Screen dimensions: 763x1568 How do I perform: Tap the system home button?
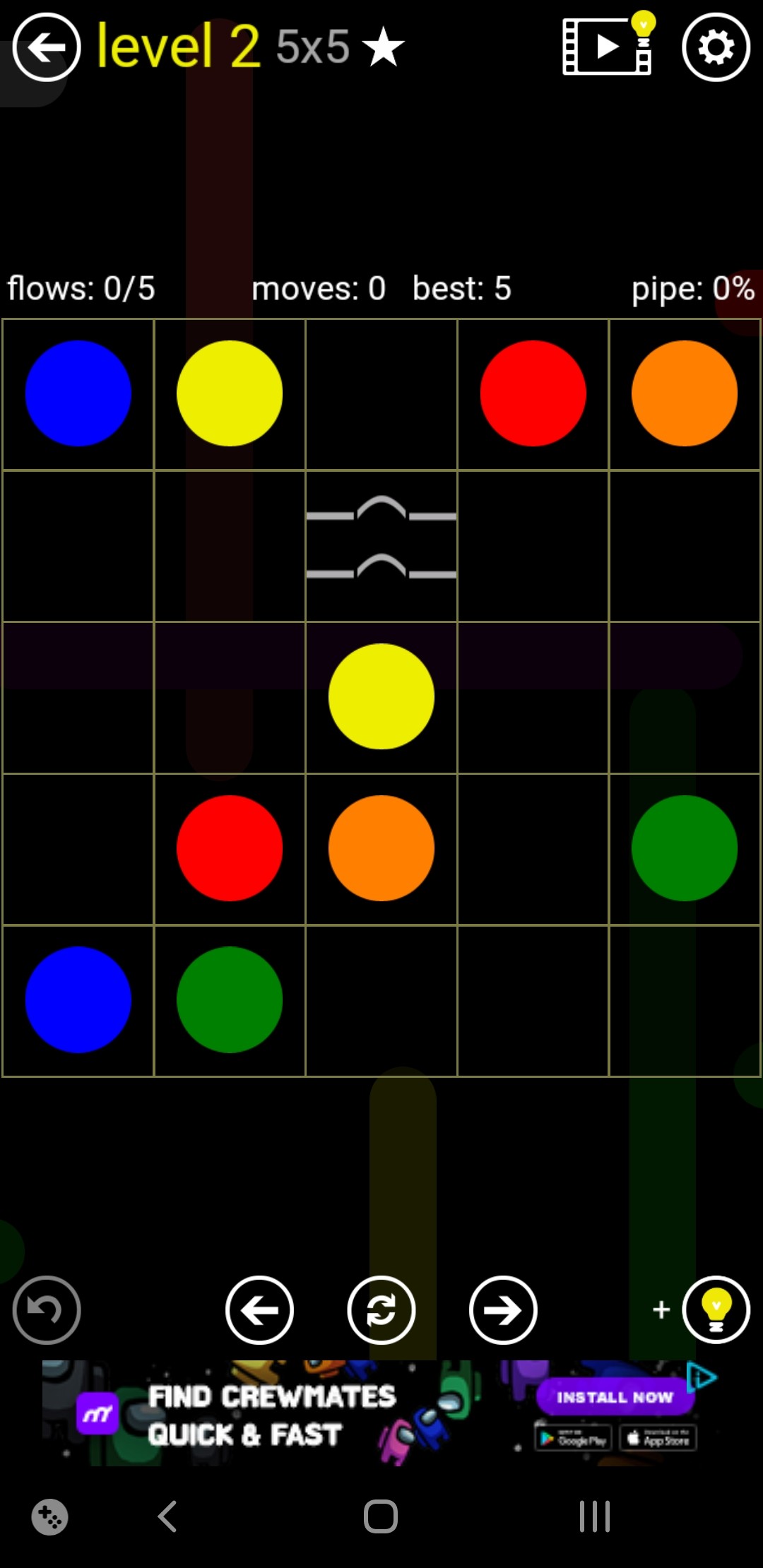(381, 1516)
